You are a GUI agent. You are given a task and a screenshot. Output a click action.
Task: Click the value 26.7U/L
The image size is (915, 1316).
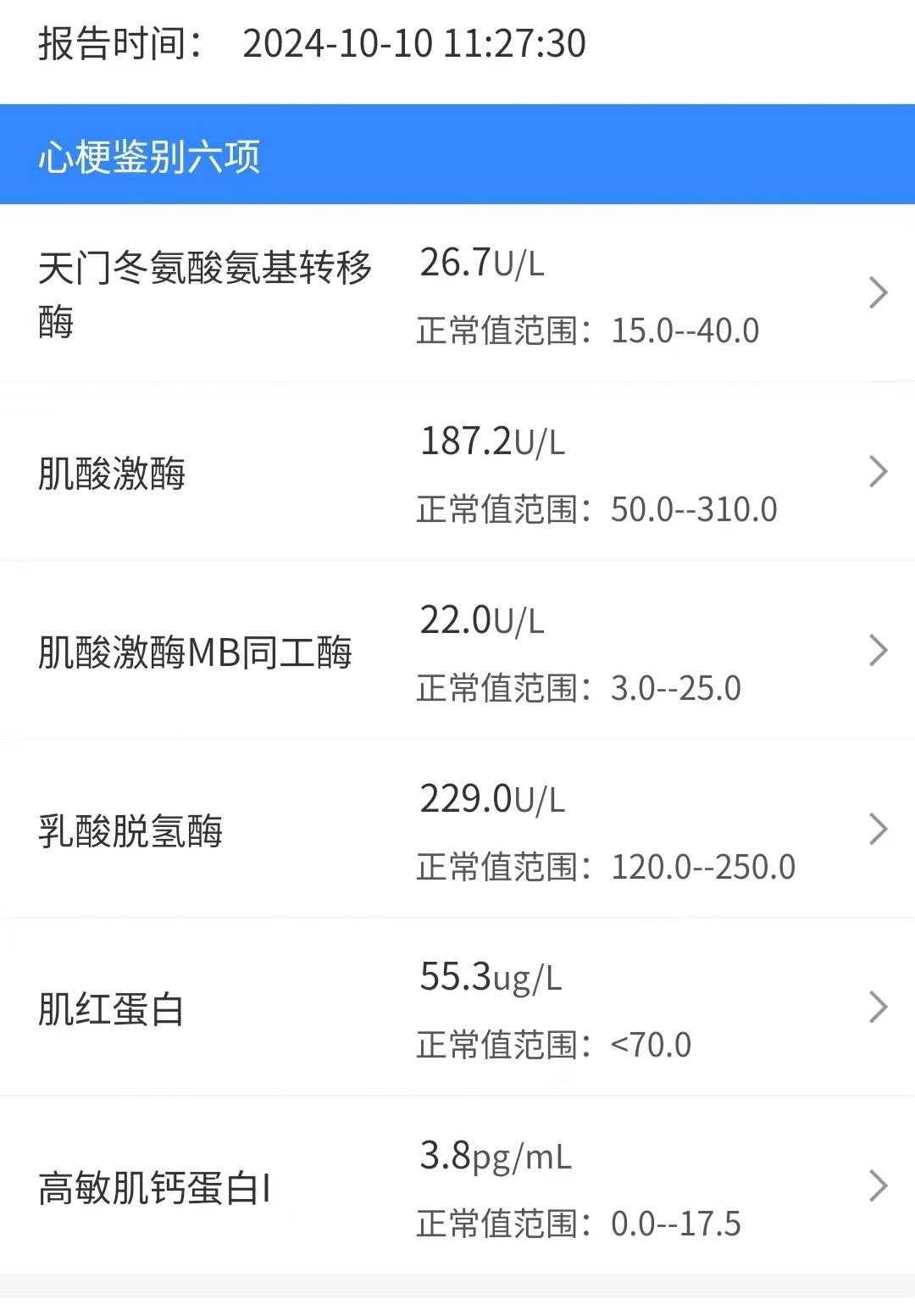pyautogui.click(x=481, y=264)
